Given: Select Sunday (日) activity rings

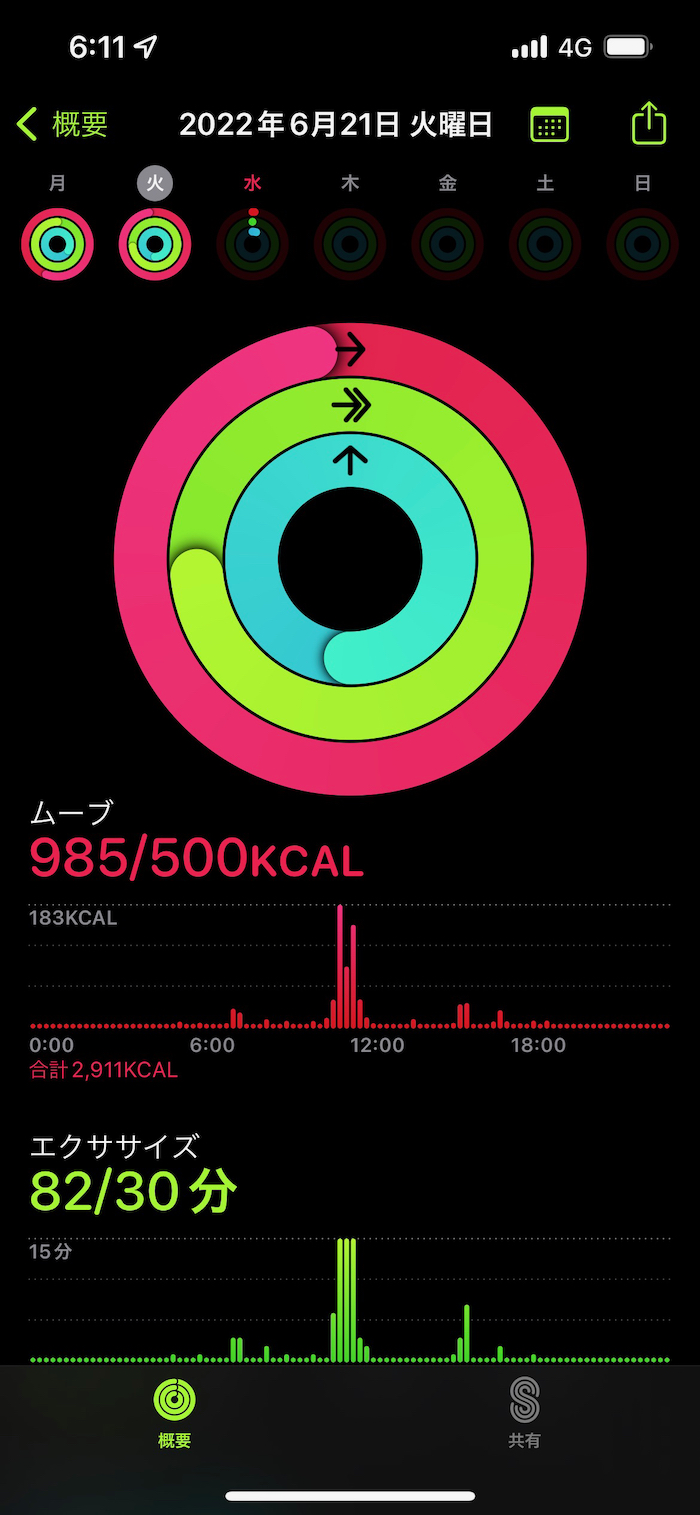Looking at the screenshot, I should tap(642, 243).
